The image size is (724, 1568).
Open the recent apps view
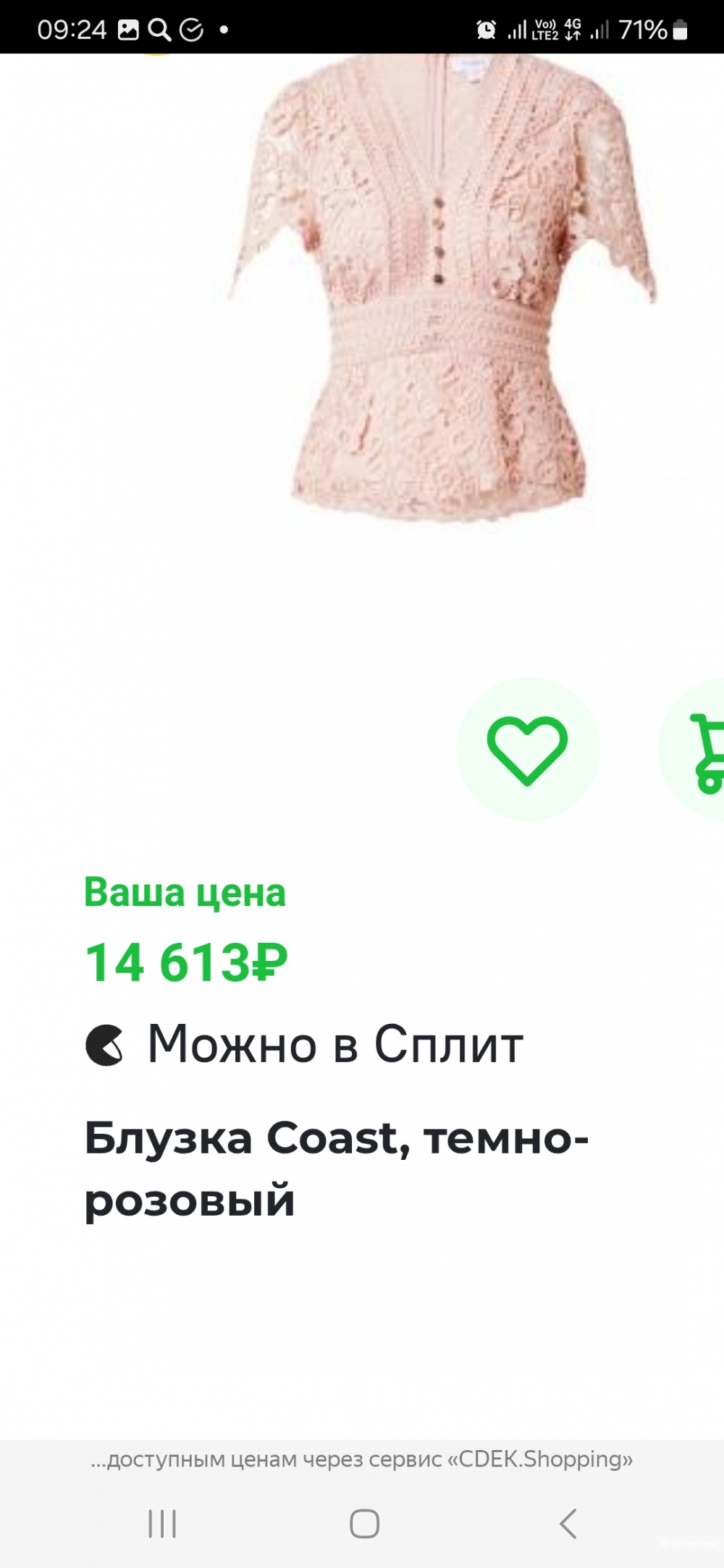(x=162, y=1523)
